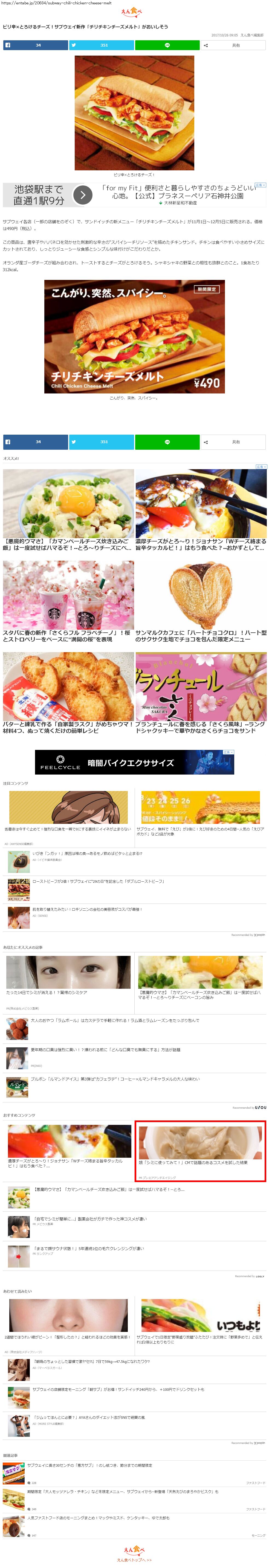
Task: Tweet the article under the headline
Action: (x=101, y=45)
